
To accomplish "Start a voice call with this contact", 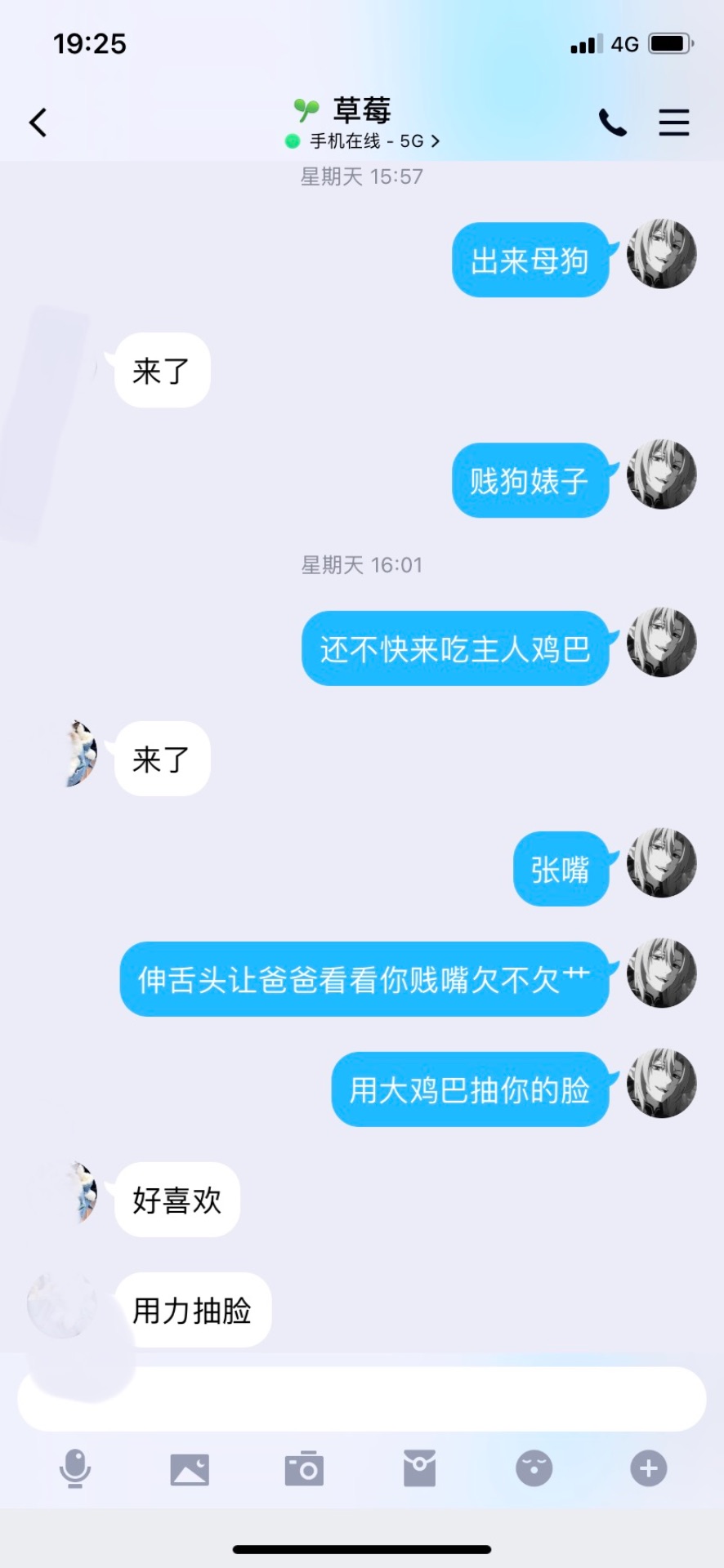I will tap(612, 123).
